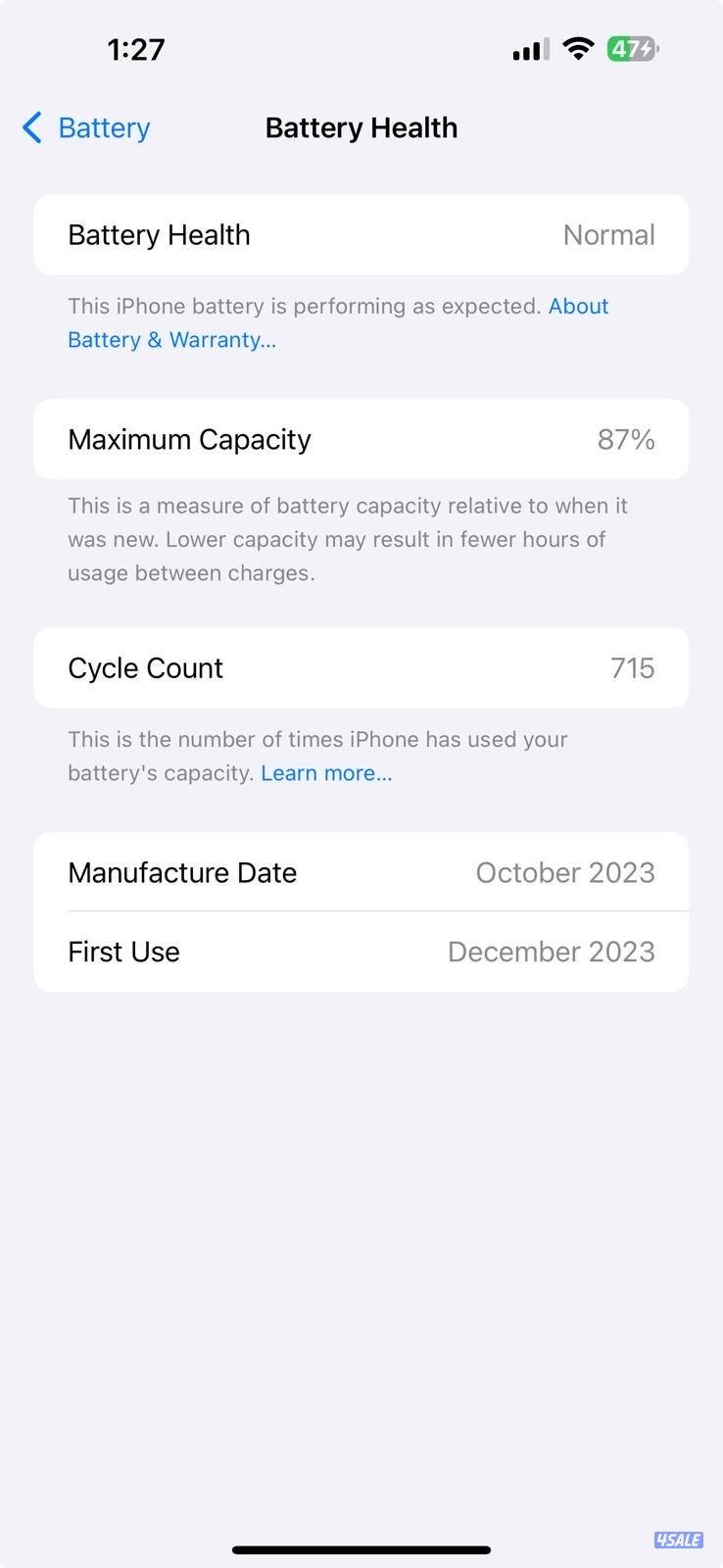Select the Maximum Capacity row

[361, 439]
